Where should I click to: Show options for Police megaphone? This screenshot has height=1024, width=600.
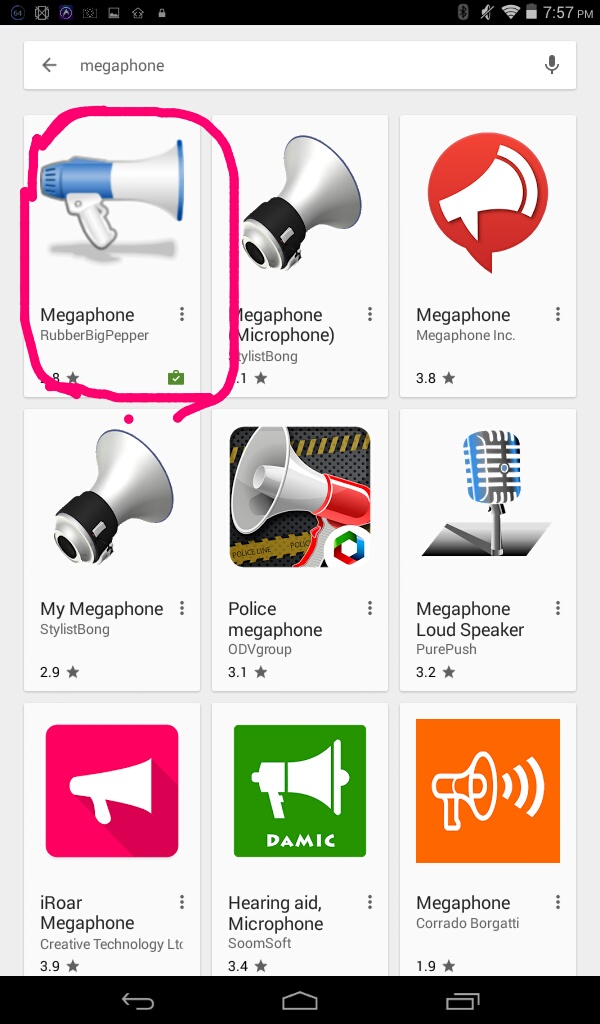click(x=370, y=608)
